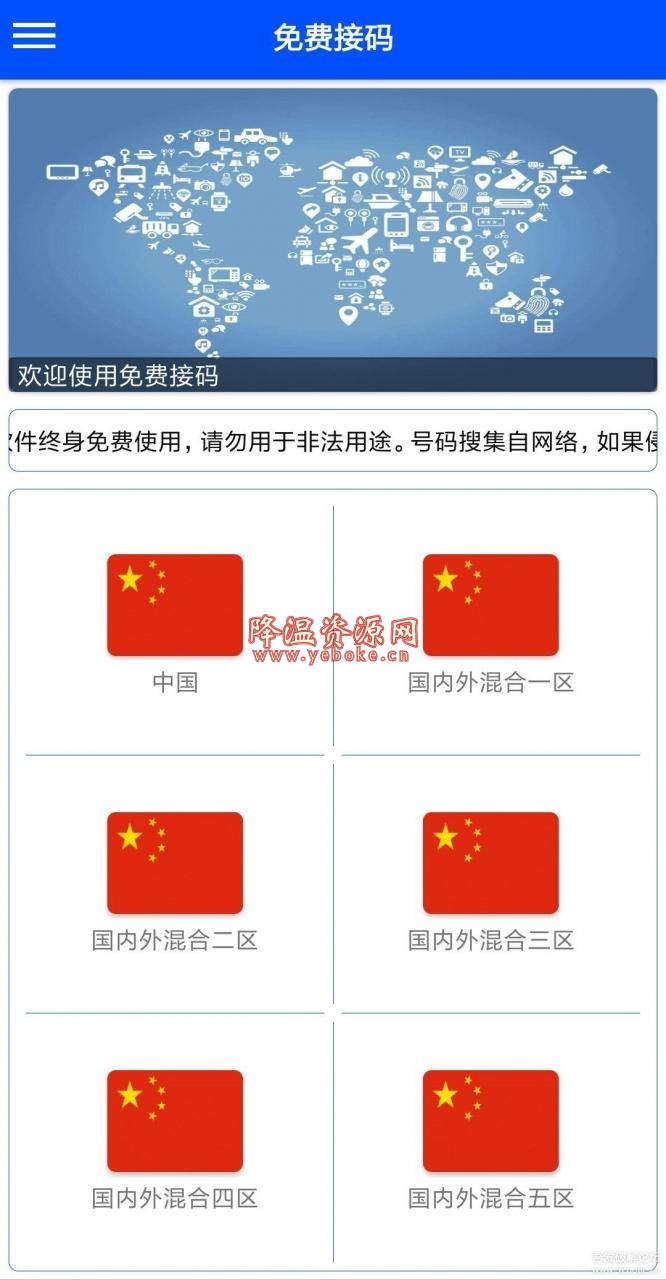666x1280 pixels.
Task: Tap the 欢迎使用免费接码 world map banner
Action: coord(333,240)
